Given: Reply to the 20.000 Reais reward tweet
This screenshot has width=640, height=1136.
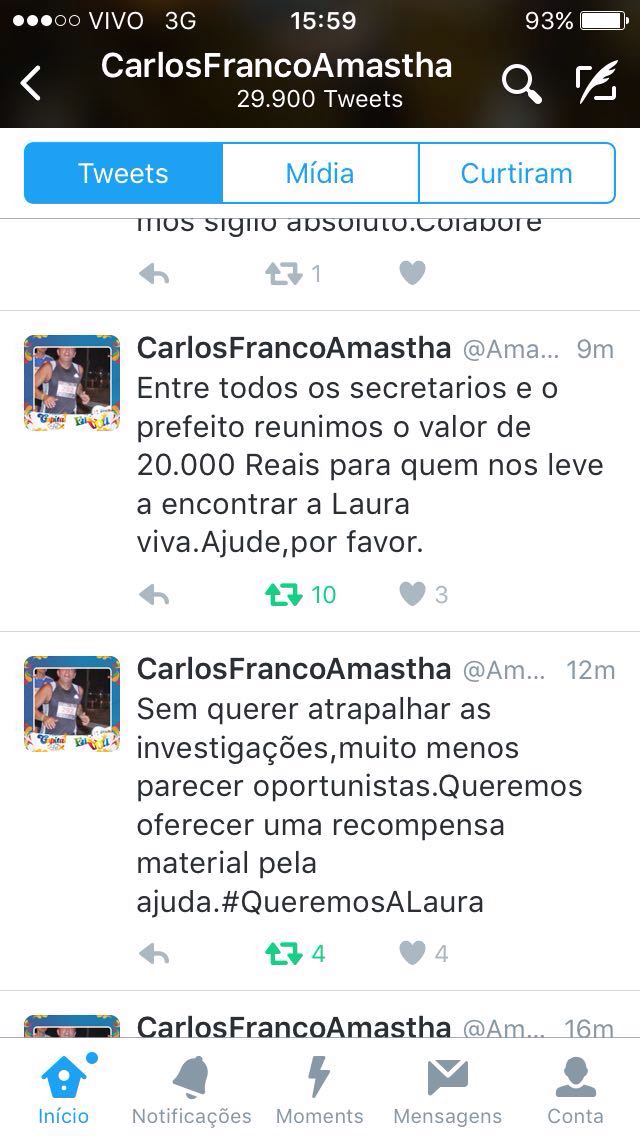Looking at the screenshot, I should click(154, 595).
